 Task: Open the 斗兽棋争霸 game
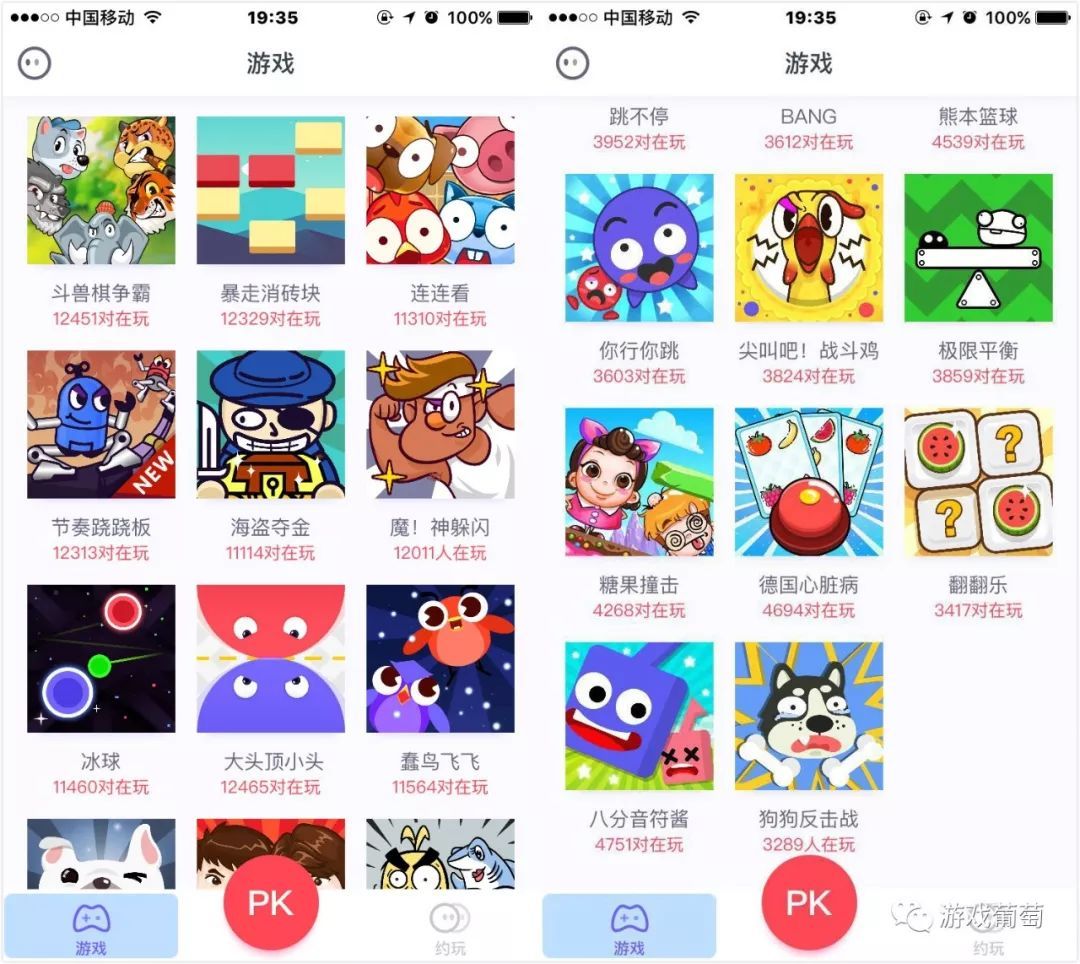point(101,190)
